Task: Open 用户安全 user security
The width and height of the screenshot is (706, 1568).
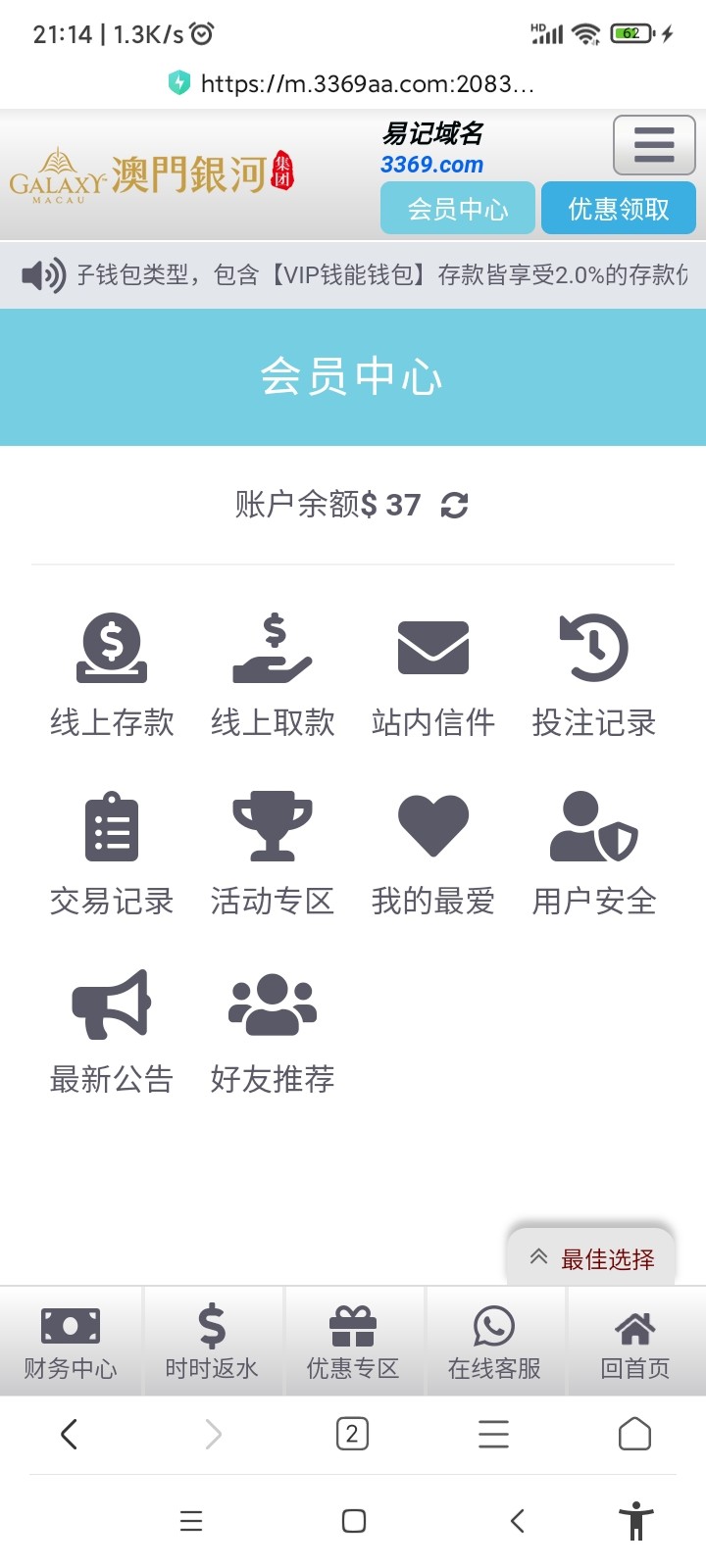Action: 594,853
